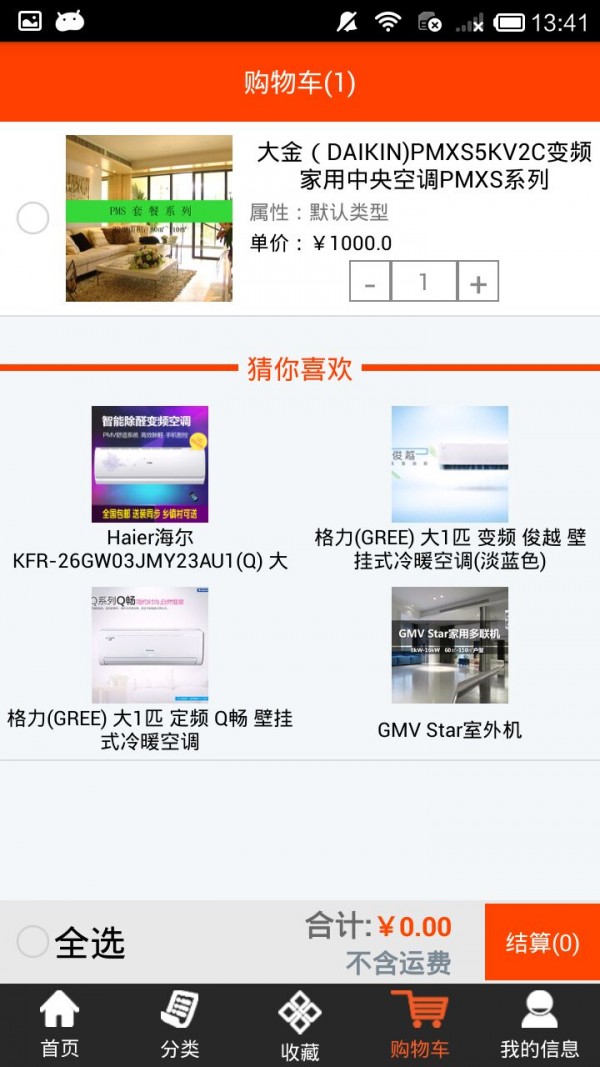View the GMV Star outdoor unit
The width and height of the screenshot is (600, 1067).
(x=450, y=645)
